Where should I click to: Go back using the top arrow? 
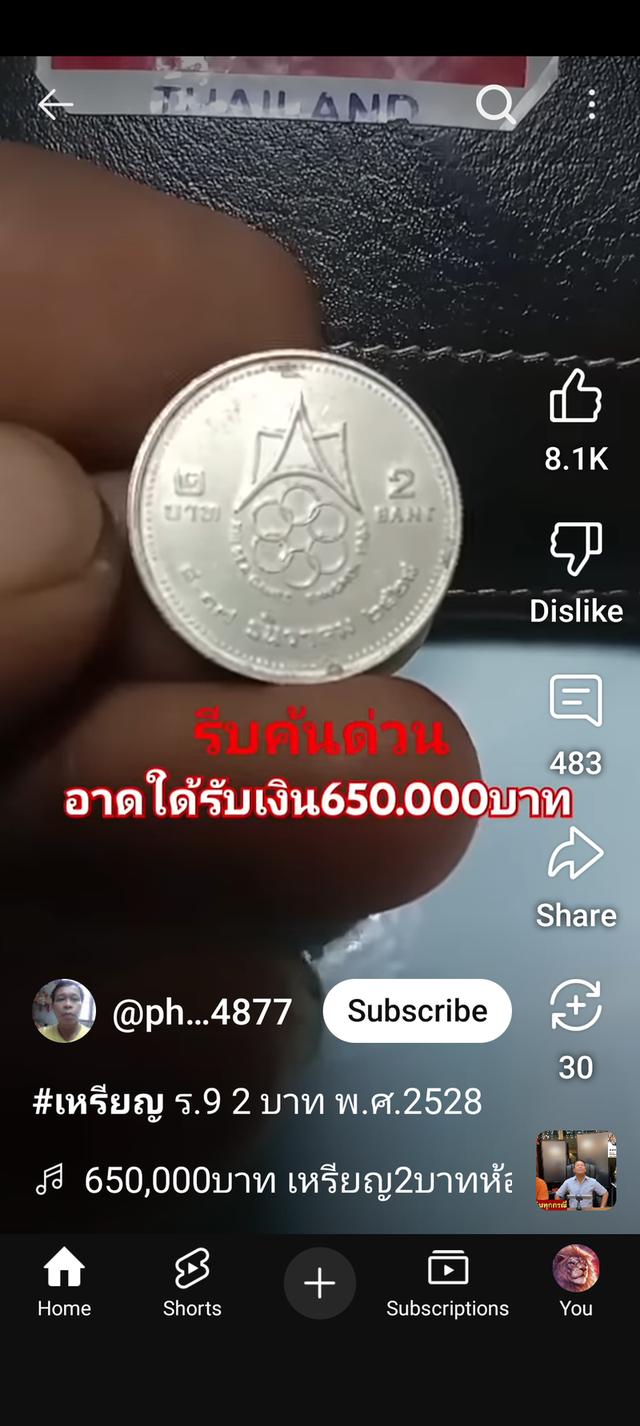point(55,104)
